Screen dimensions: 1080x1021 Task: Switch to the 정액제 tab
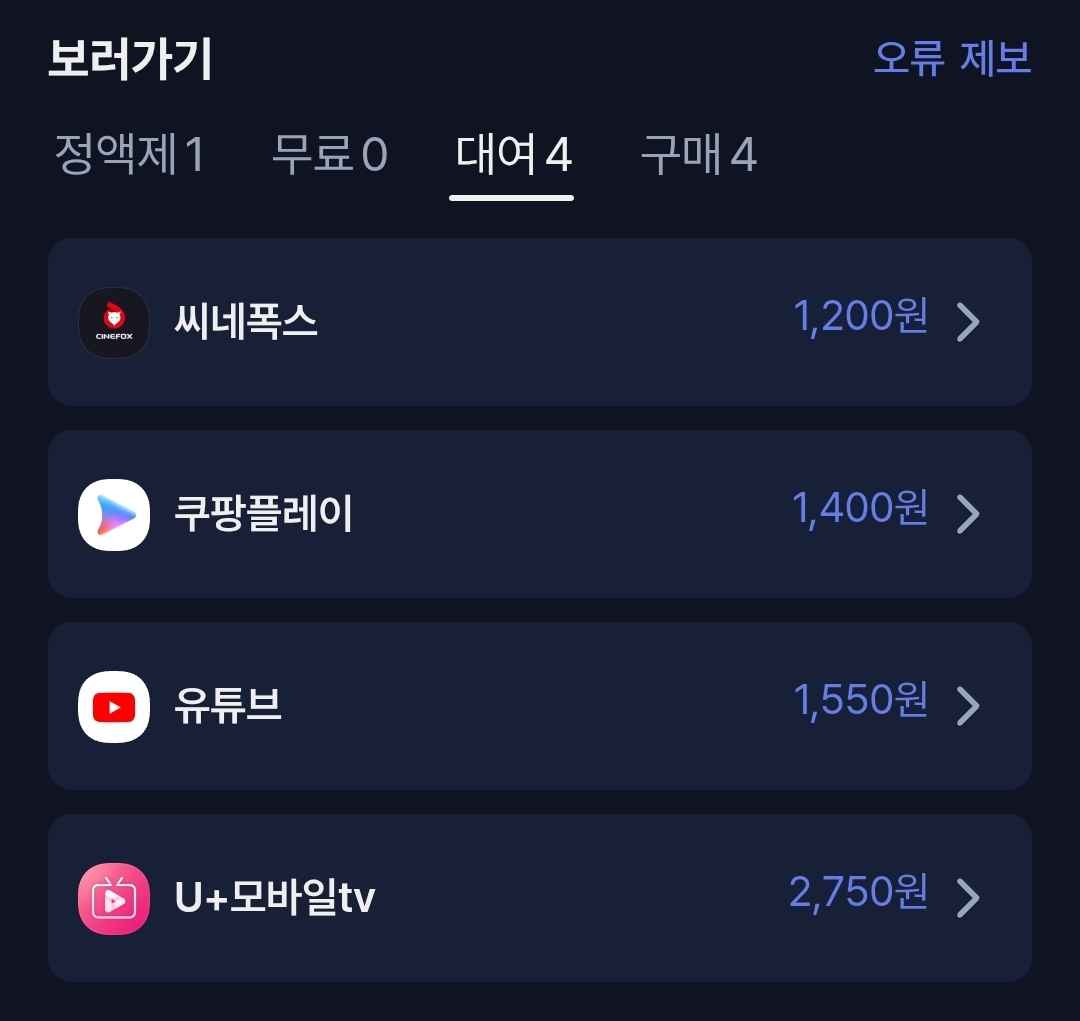point(129,155)
